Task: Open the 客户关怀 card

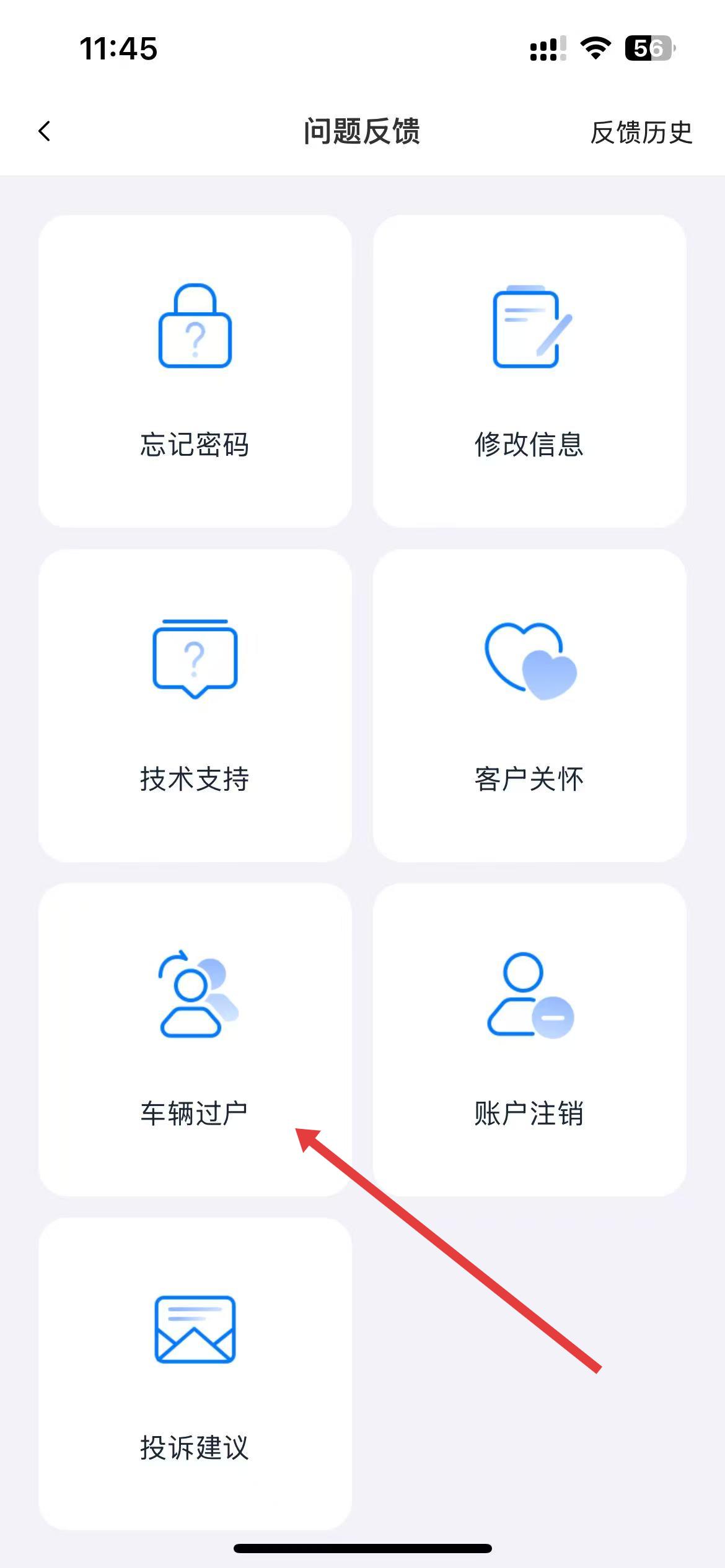Action: click(x=529, y=705)
